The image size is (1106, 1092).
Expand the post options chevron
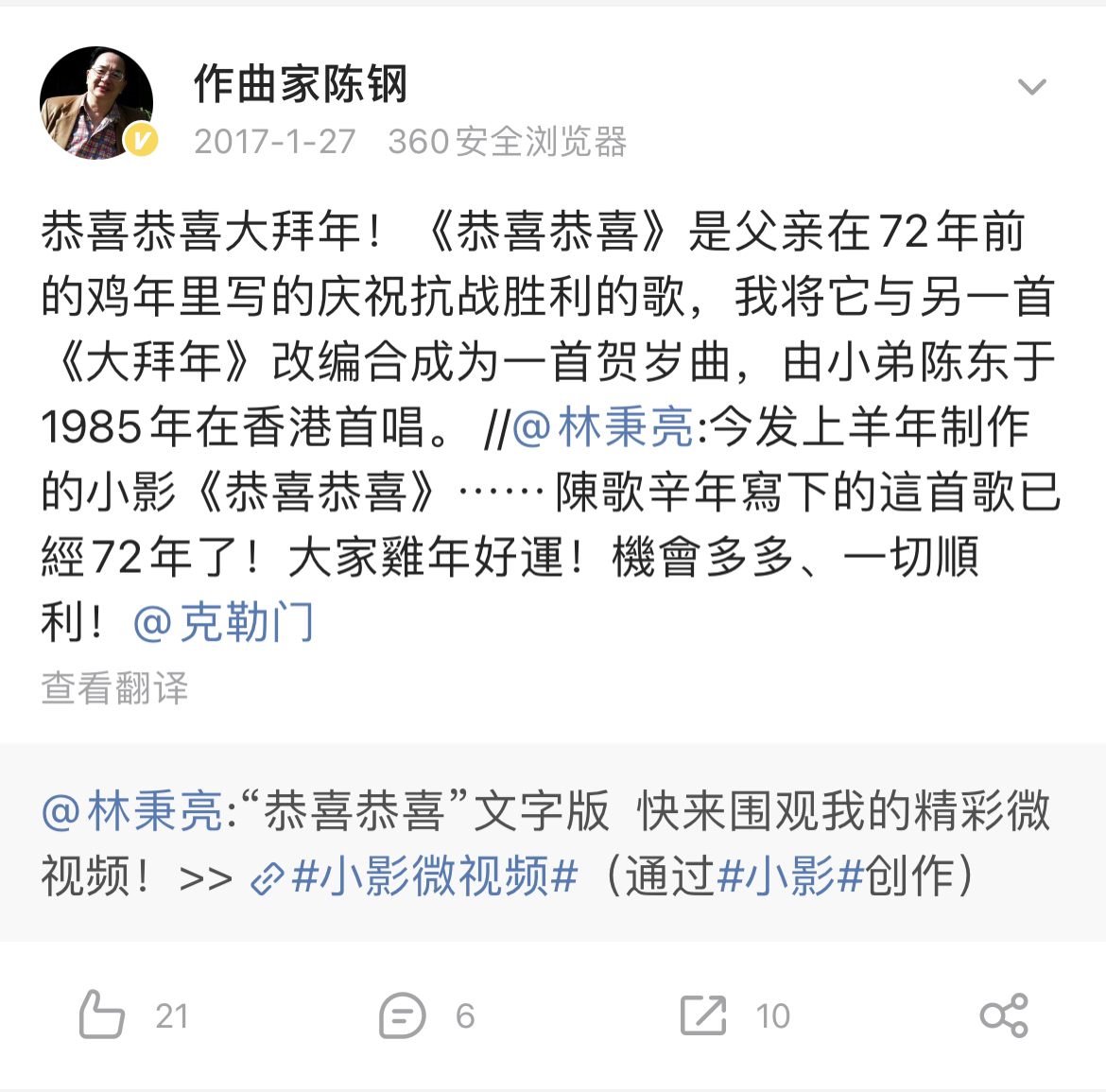point(1030,88)
